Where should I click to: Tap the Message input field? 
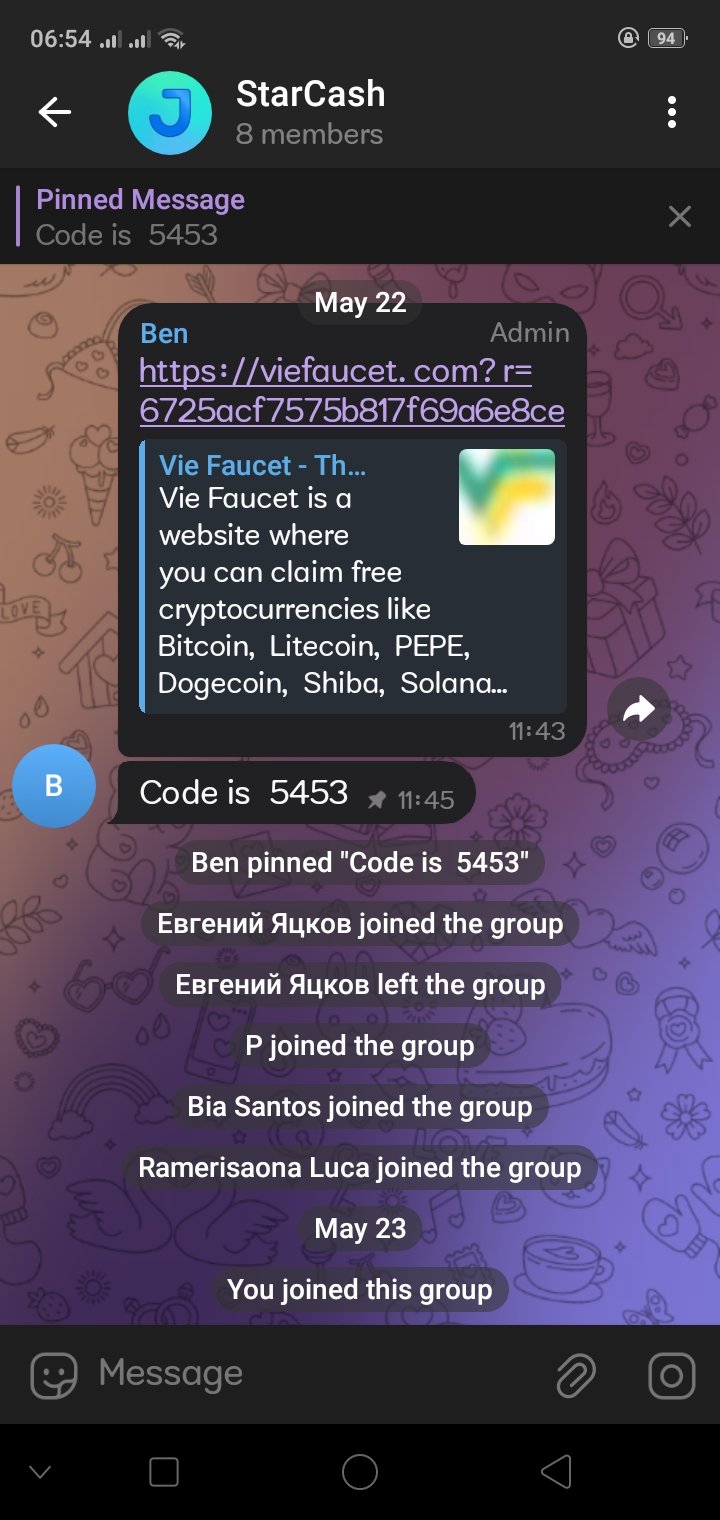[310, 1374]
